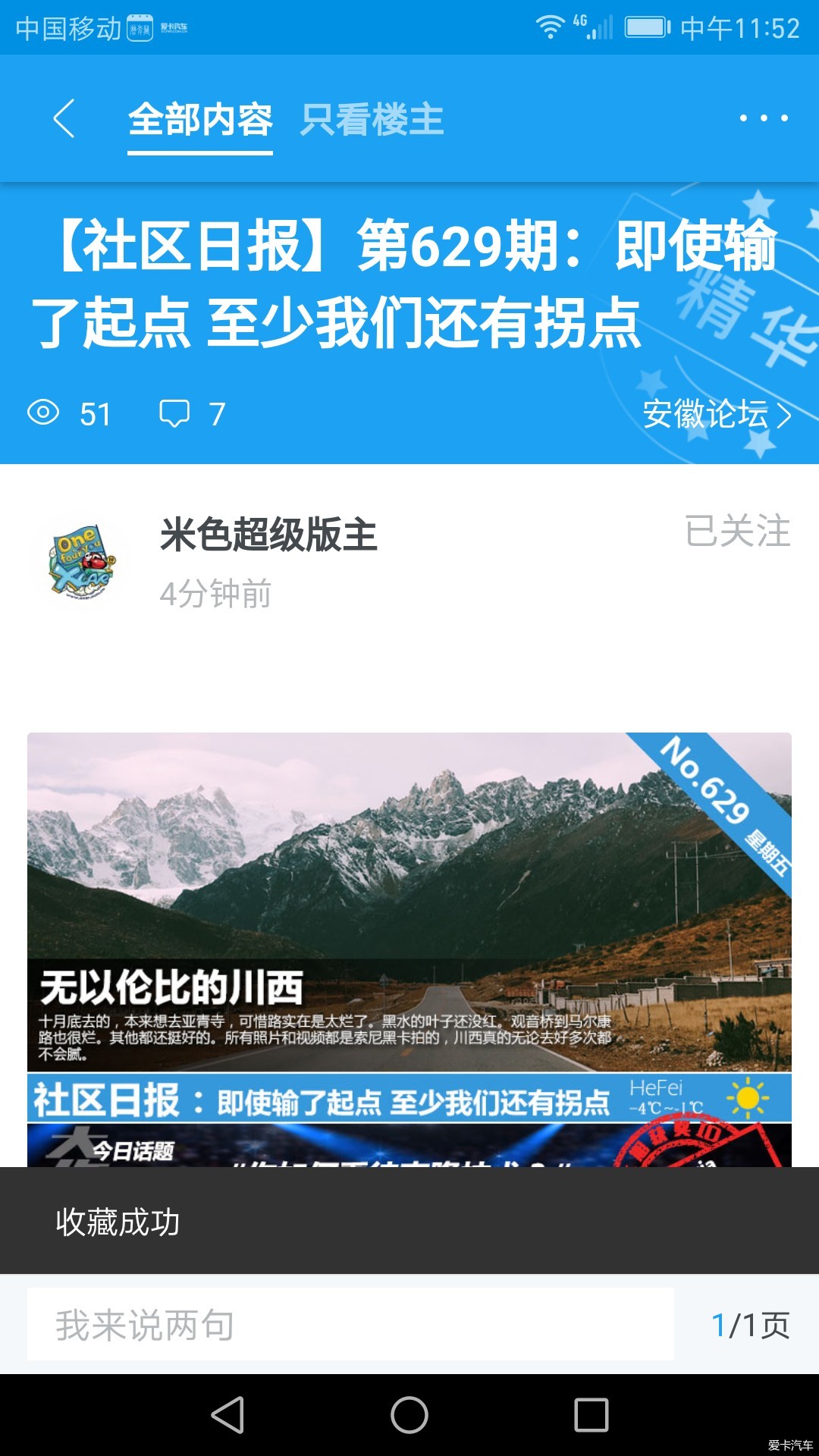Open the 安徽论坛 forum link

tap(717, 414)
